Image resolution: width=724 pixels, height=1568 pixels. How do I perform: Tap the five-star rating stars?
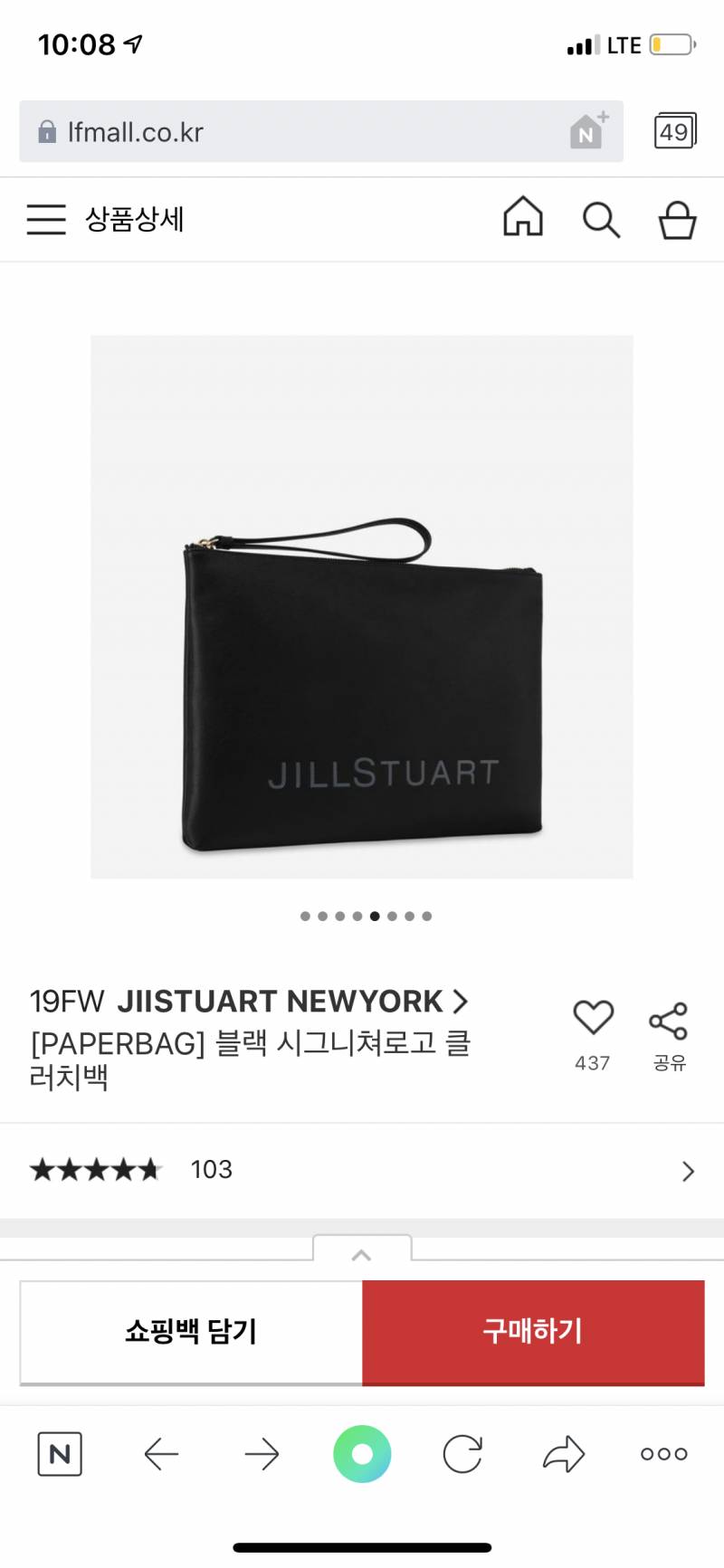pyautogui.click(x=95, y=1169)
